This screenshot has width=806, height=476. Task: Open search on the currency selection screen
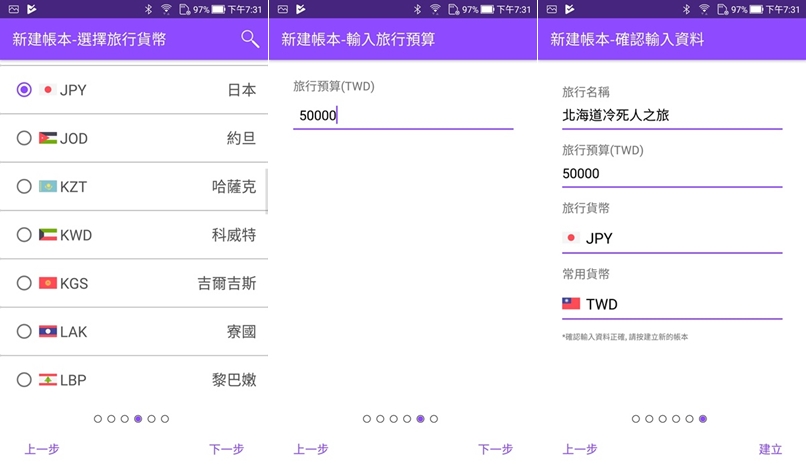(x=250, y=40)
